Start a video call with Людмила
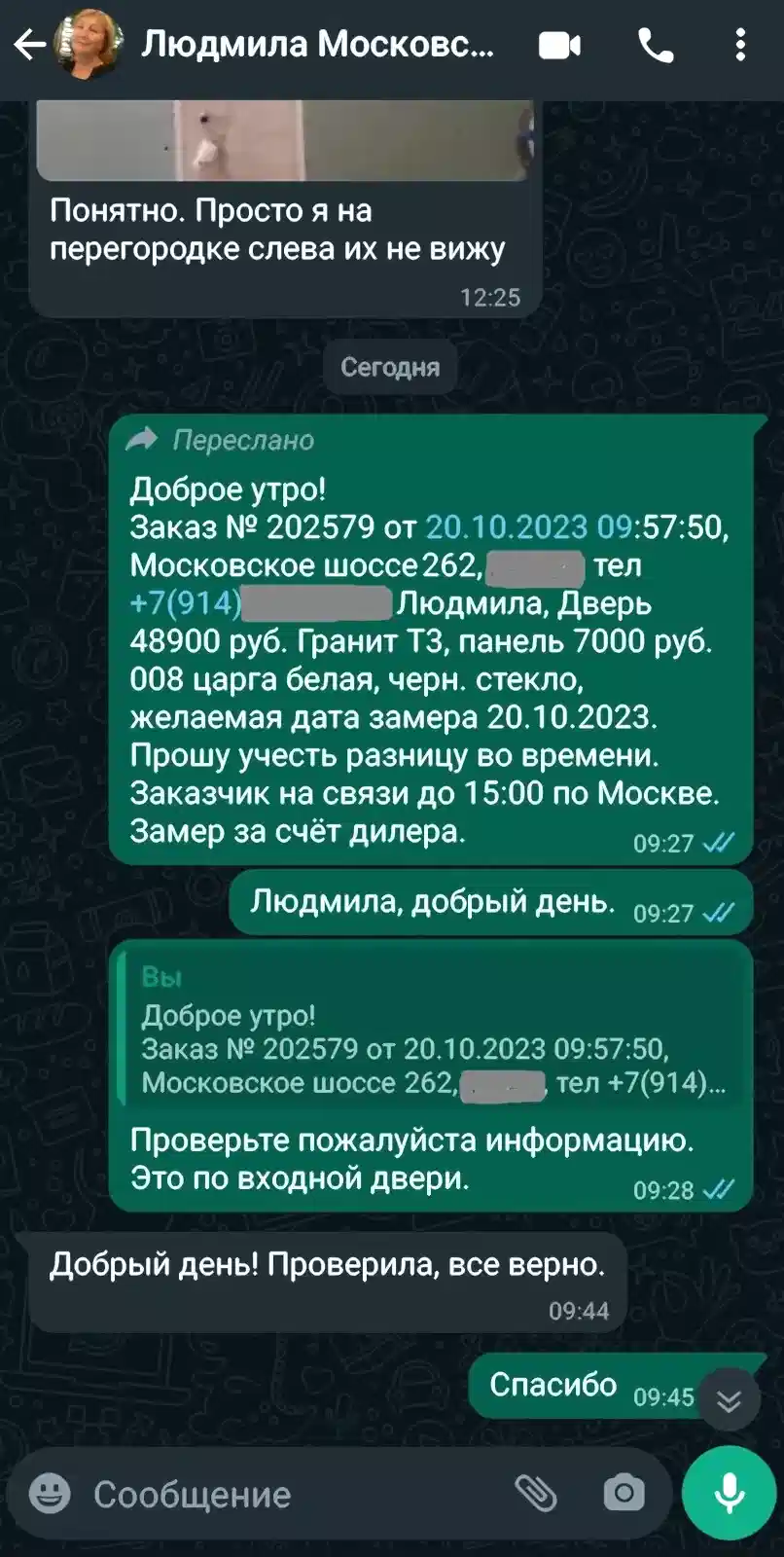This screenshot has width=784, height=1557. 559,46
